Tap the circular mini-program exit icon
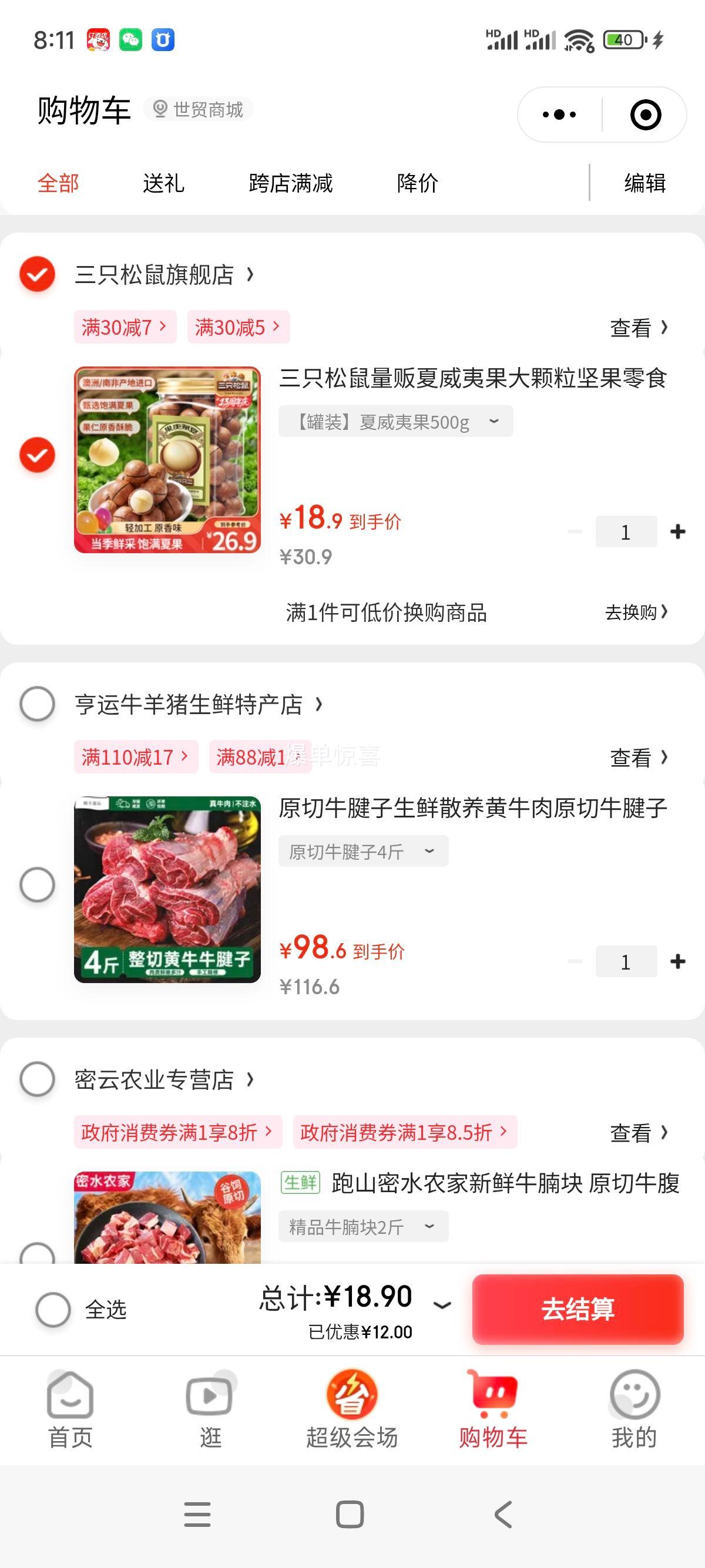705x1568 pixels. [647, 115]
